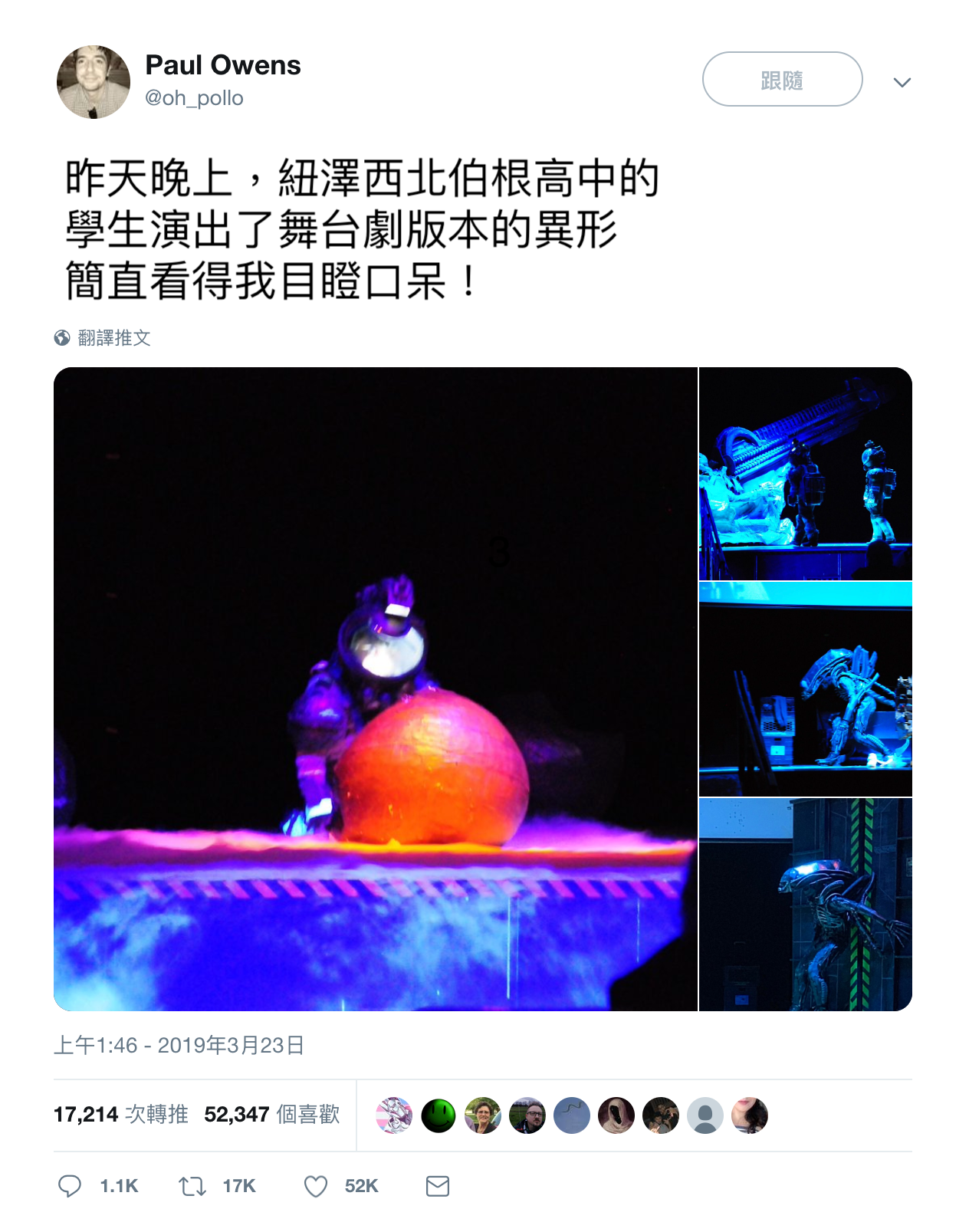Send tweet via direct message envelope
969x1232 pixels.
pyautogui.click(x=437, y=1186)
